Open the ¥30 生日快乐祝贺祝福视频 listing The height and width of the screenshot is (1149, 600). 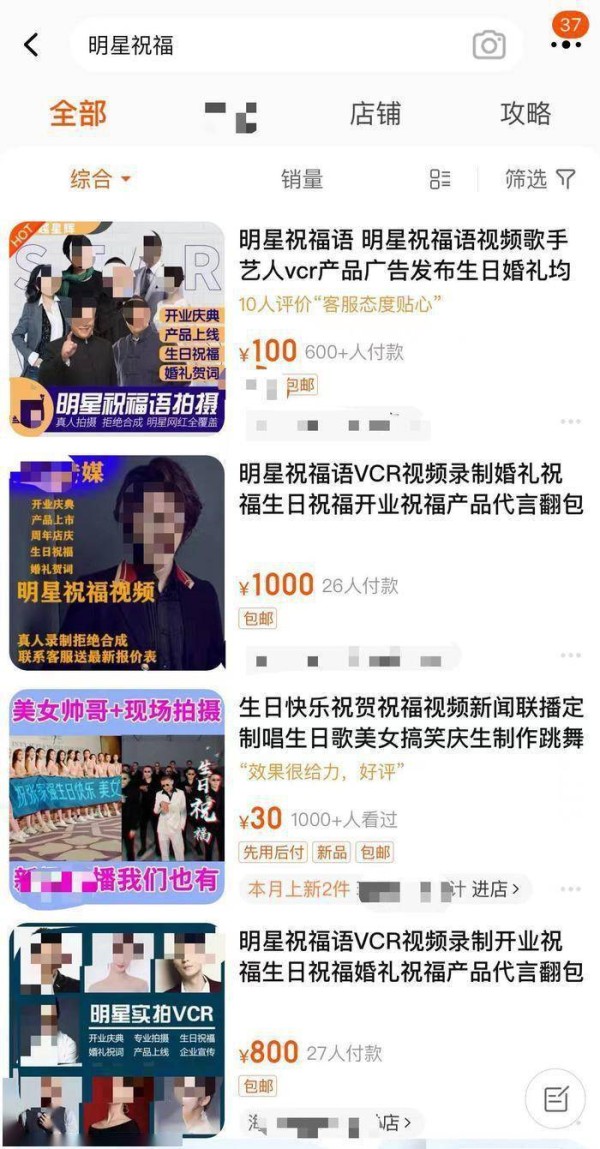tap(410, 723)
